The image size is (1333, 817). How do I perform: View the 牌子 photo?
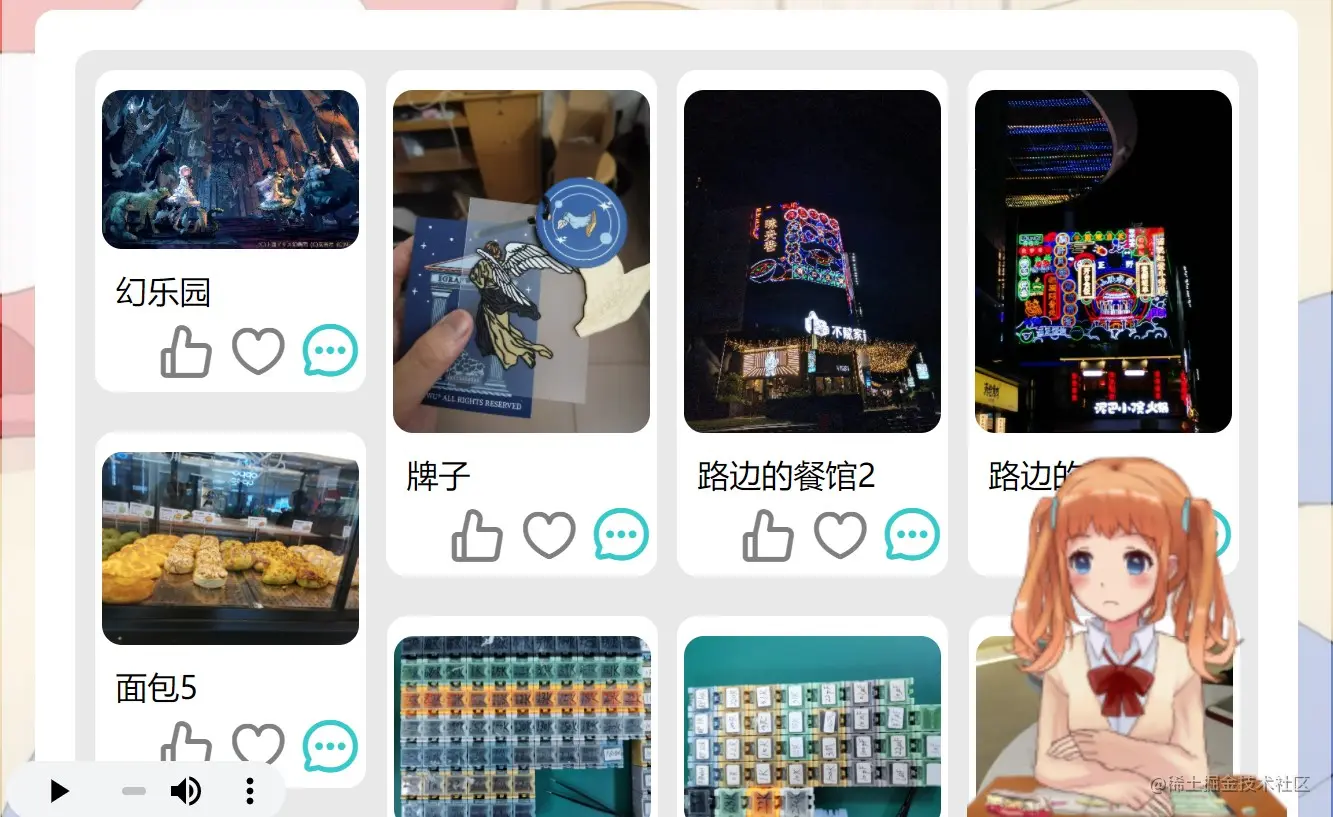coord(521,261)
